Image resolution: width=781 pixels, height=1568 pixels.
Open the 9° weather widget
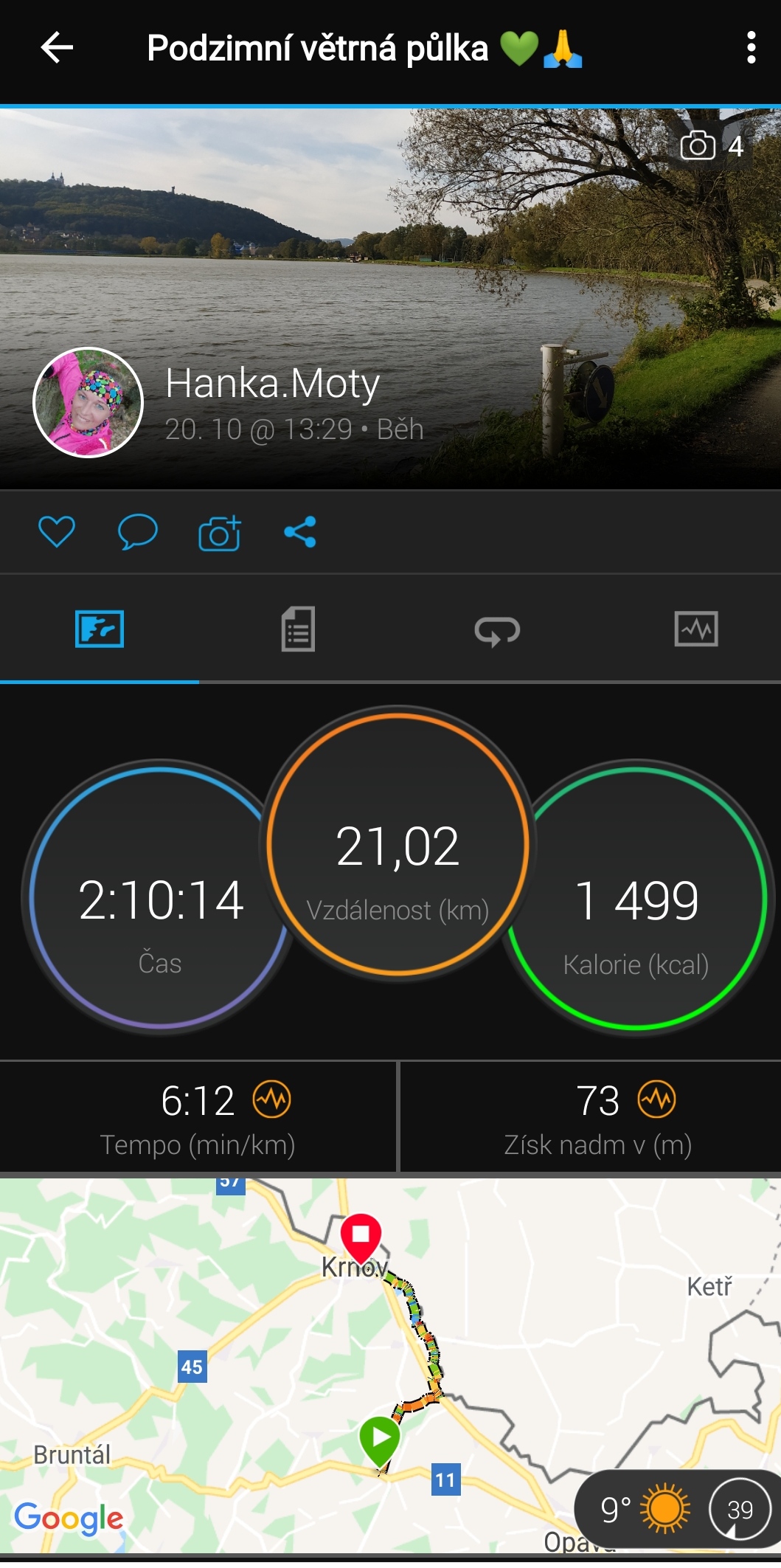point(677,1509)
